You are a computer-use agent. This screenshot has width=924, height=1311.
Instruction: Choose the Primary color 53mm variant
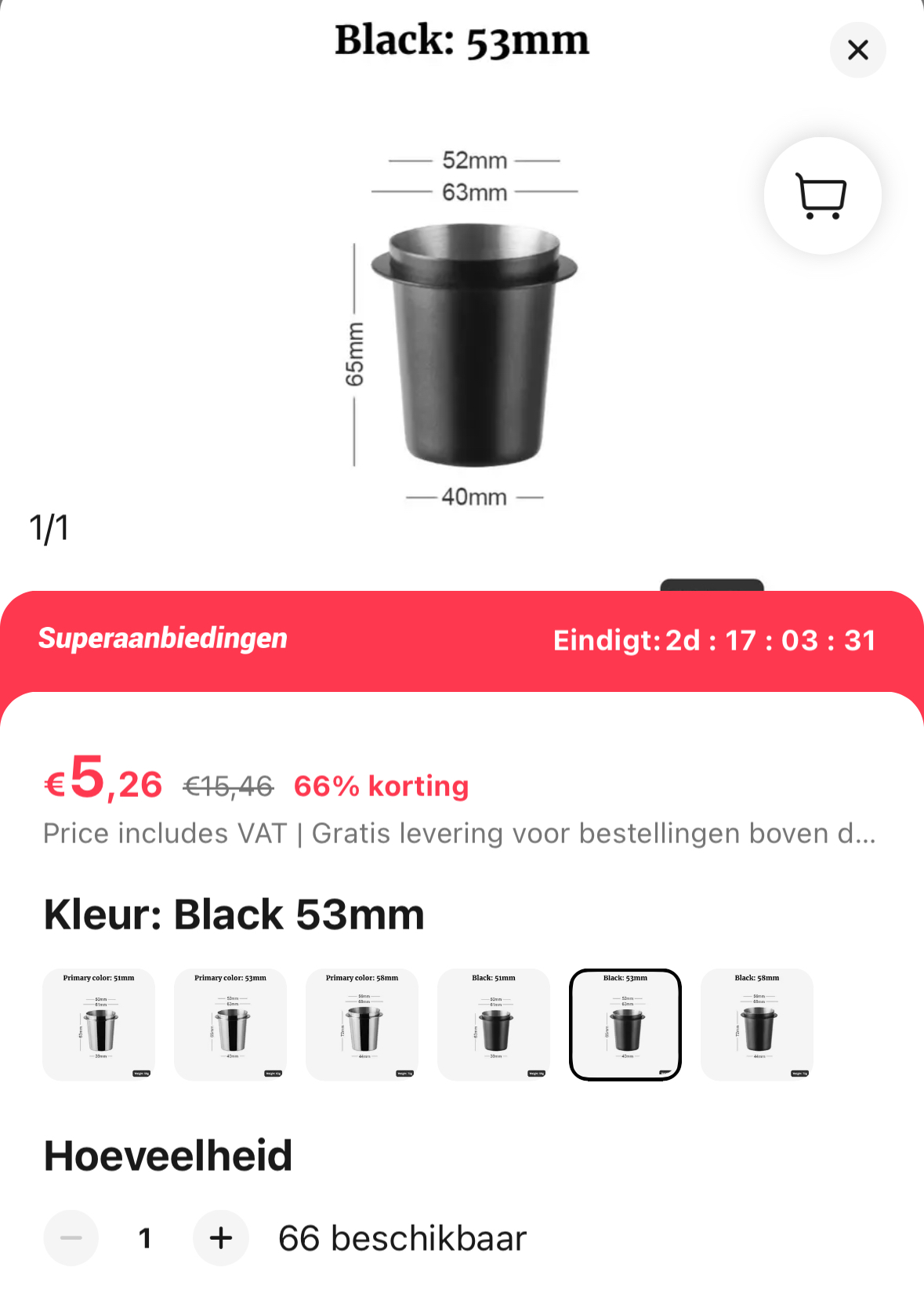(x=230, y=1024)
